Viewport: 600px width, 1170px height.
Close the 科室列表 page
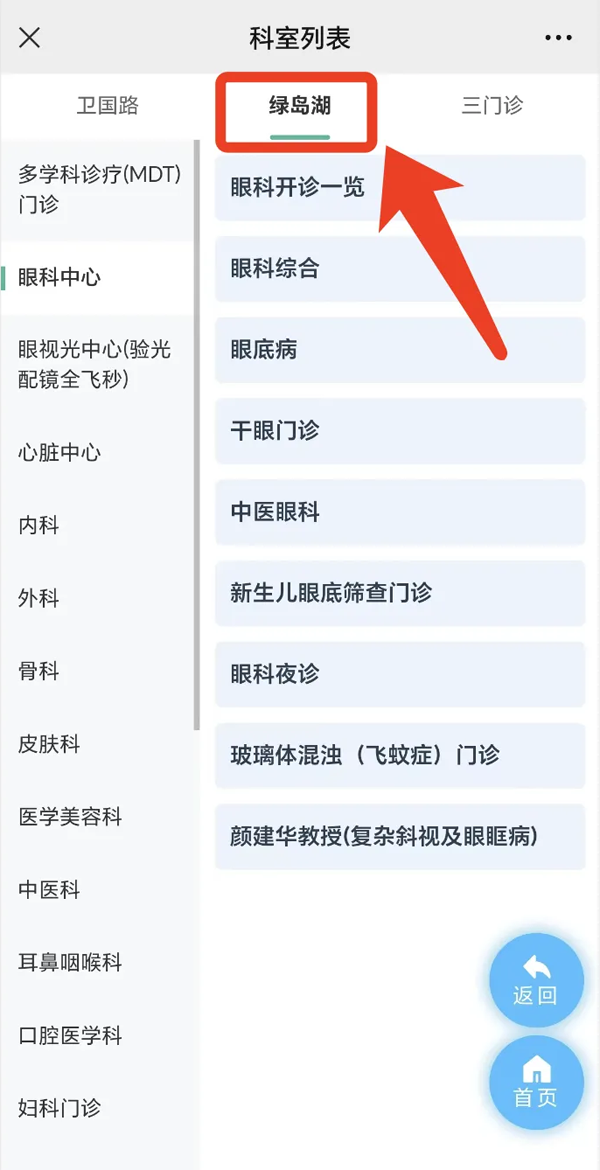pyautogui.click(x=29, y=38)
